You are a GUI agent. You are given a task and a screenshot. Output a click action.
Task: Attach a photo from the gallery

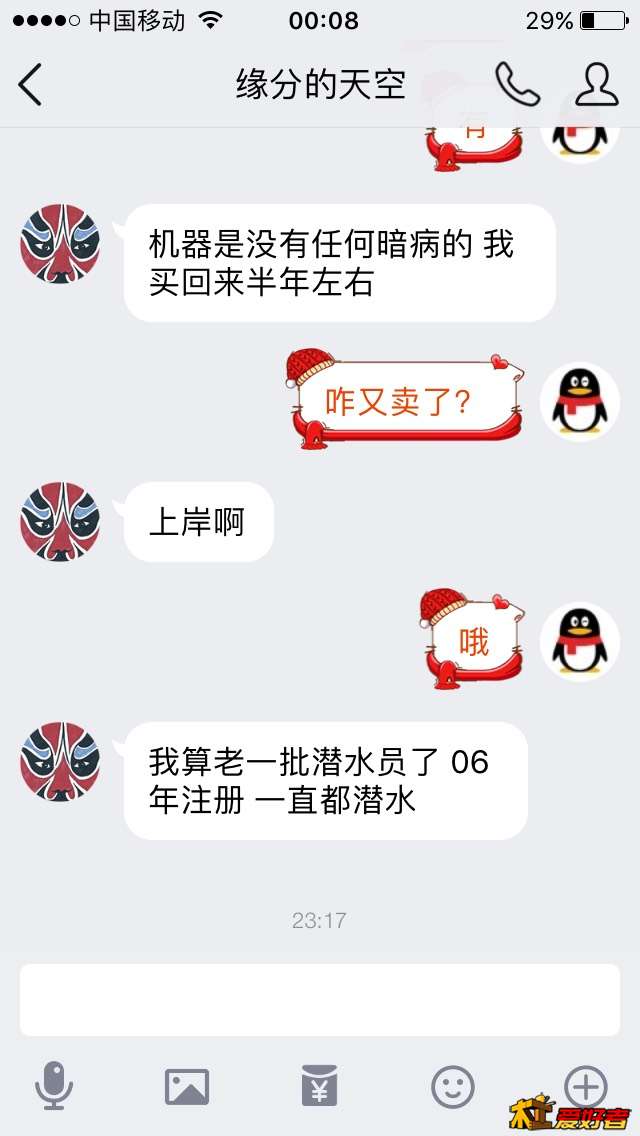[187, 1086]
